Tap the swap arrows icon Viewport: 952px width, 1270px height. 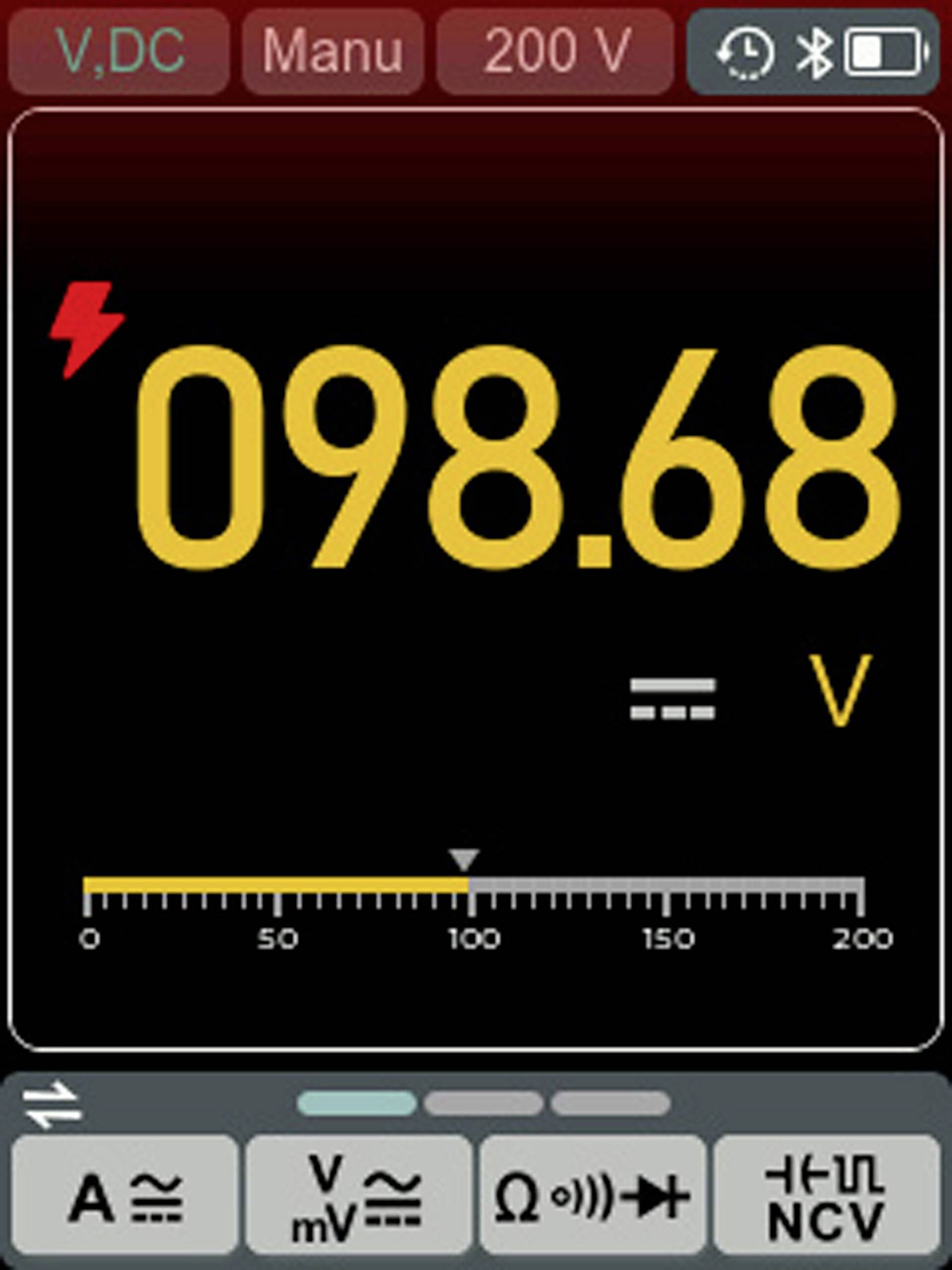[52, 1105]
